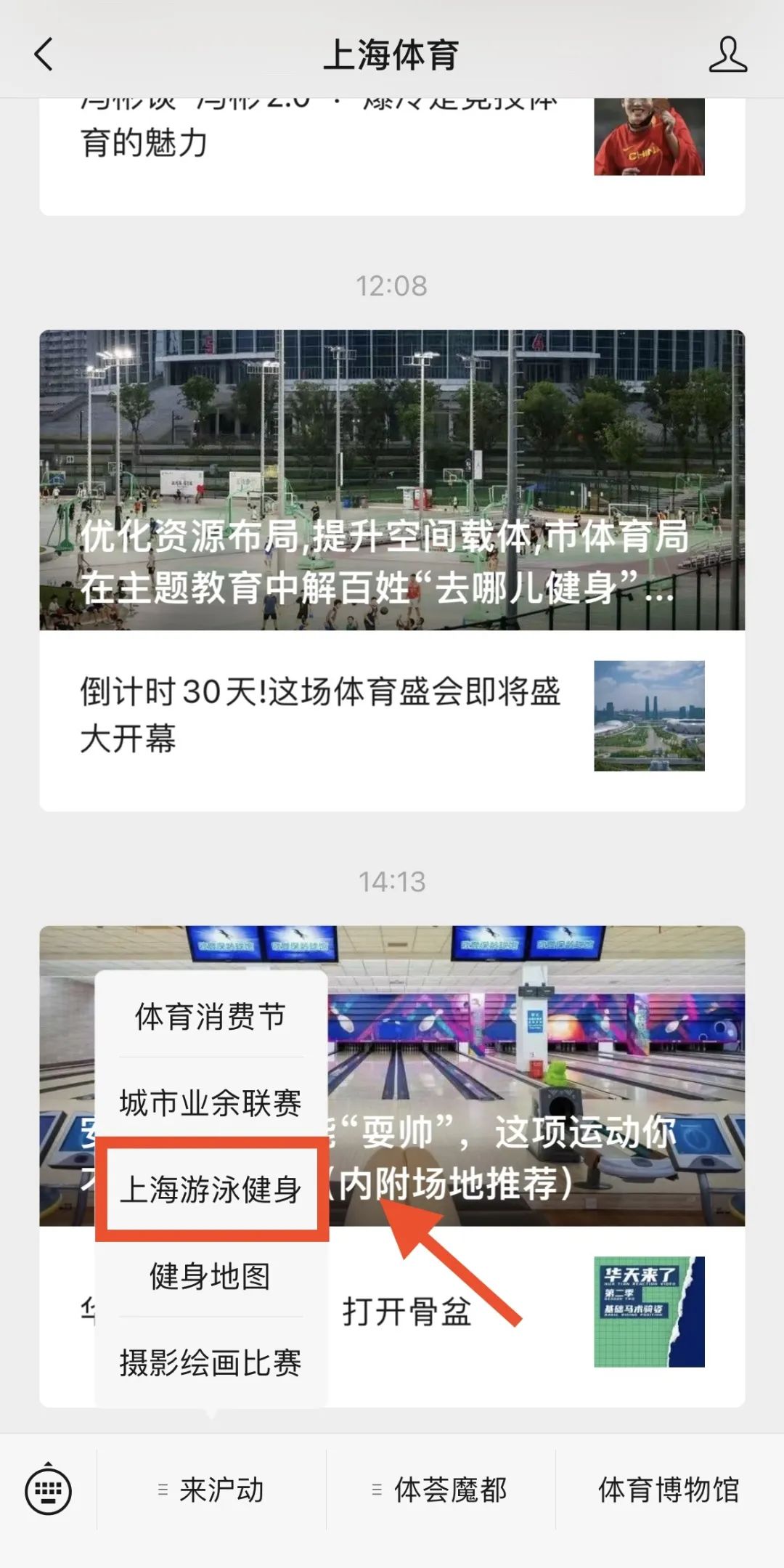The image size is (784, 1568).
Task: Switch to keyboard input mode
Action: click(49, 1490)
